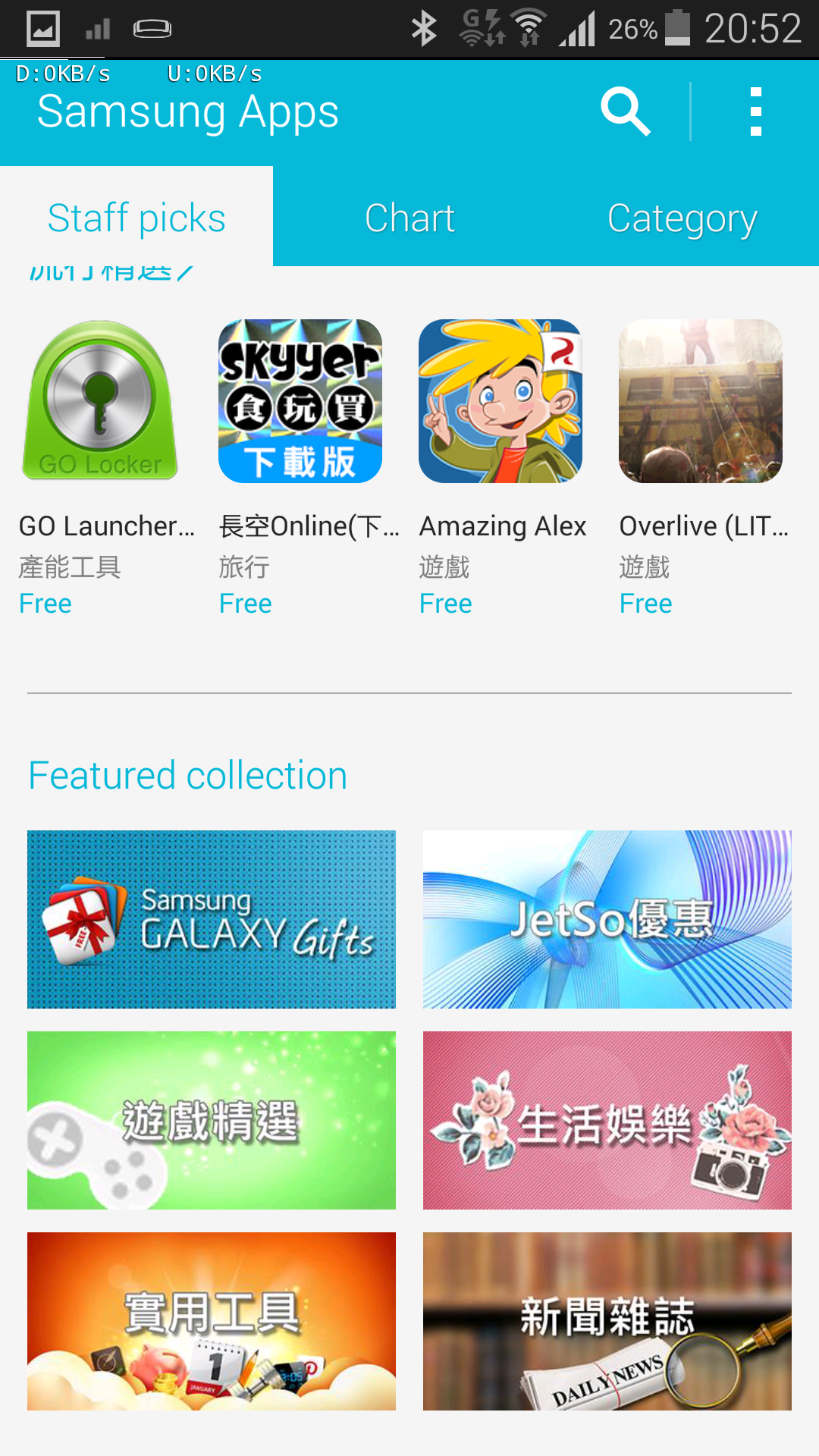Open the JetSo優惠 collection
The height and width of the screenshot is (1456, 819).
point(607,919)
